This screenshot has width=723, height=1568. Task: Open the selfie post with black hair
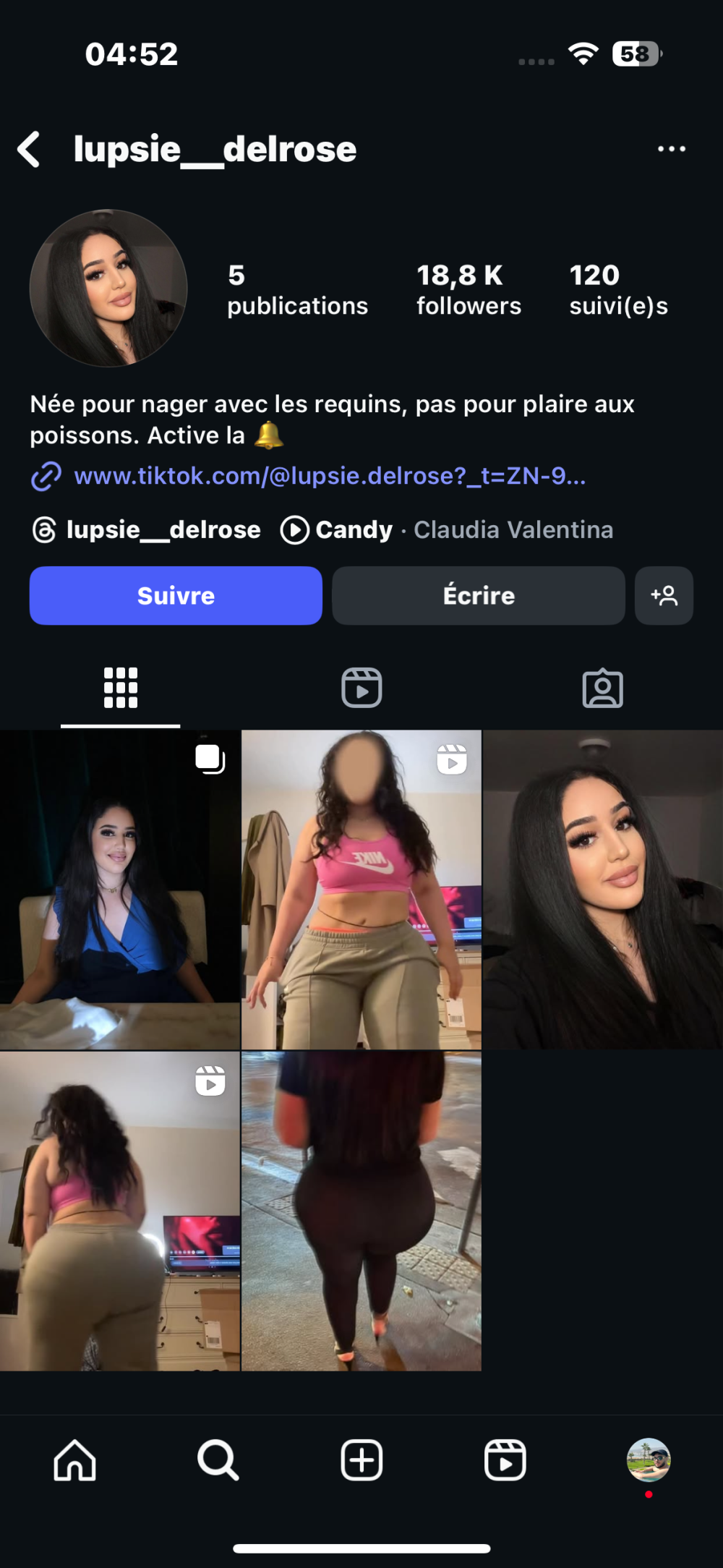(x=602, y=890)
